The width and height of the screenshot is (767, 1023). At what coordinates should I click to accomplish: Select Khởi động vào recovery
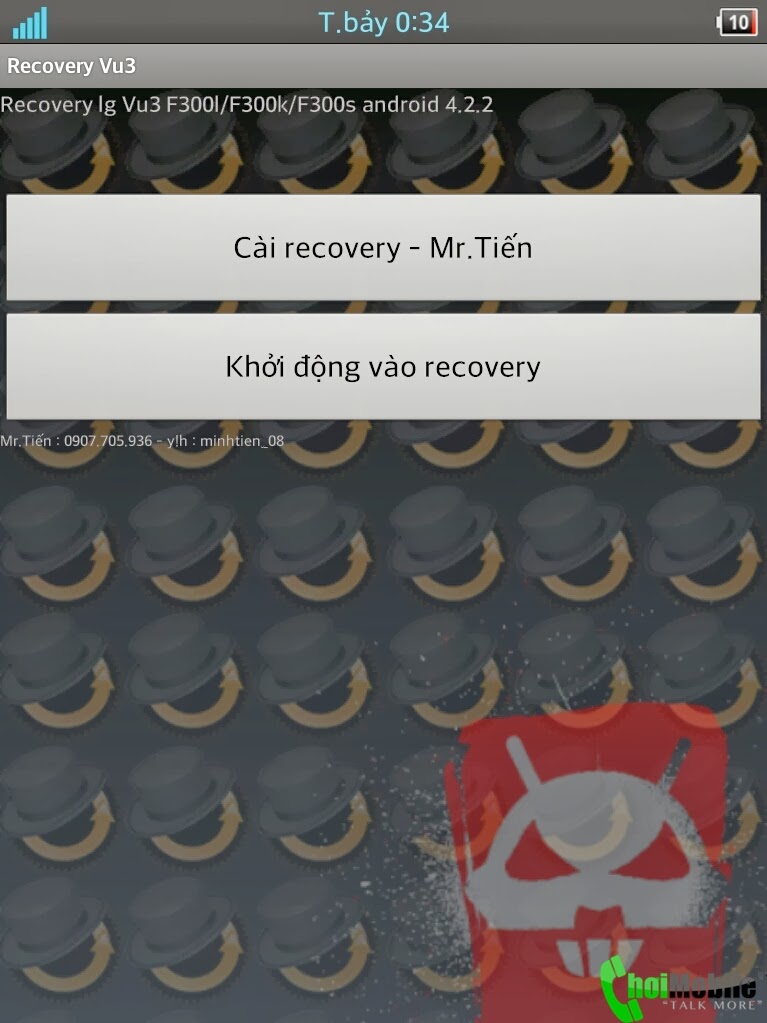click(383, 366)
